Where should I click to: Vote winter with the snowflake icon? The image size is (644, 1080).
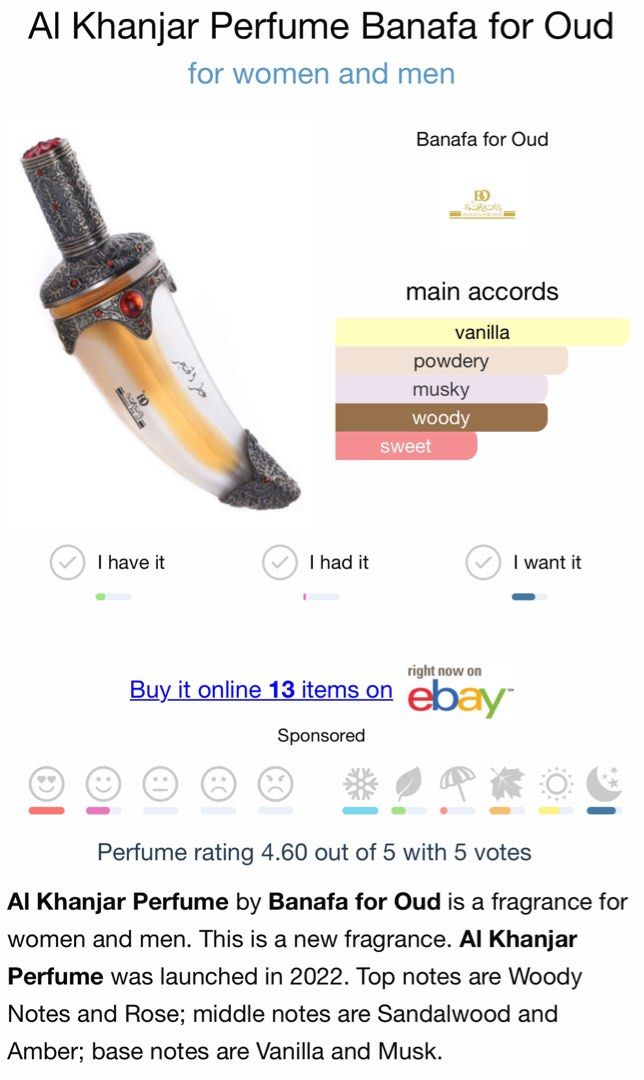pyautogui.click(x=359, y=784)
